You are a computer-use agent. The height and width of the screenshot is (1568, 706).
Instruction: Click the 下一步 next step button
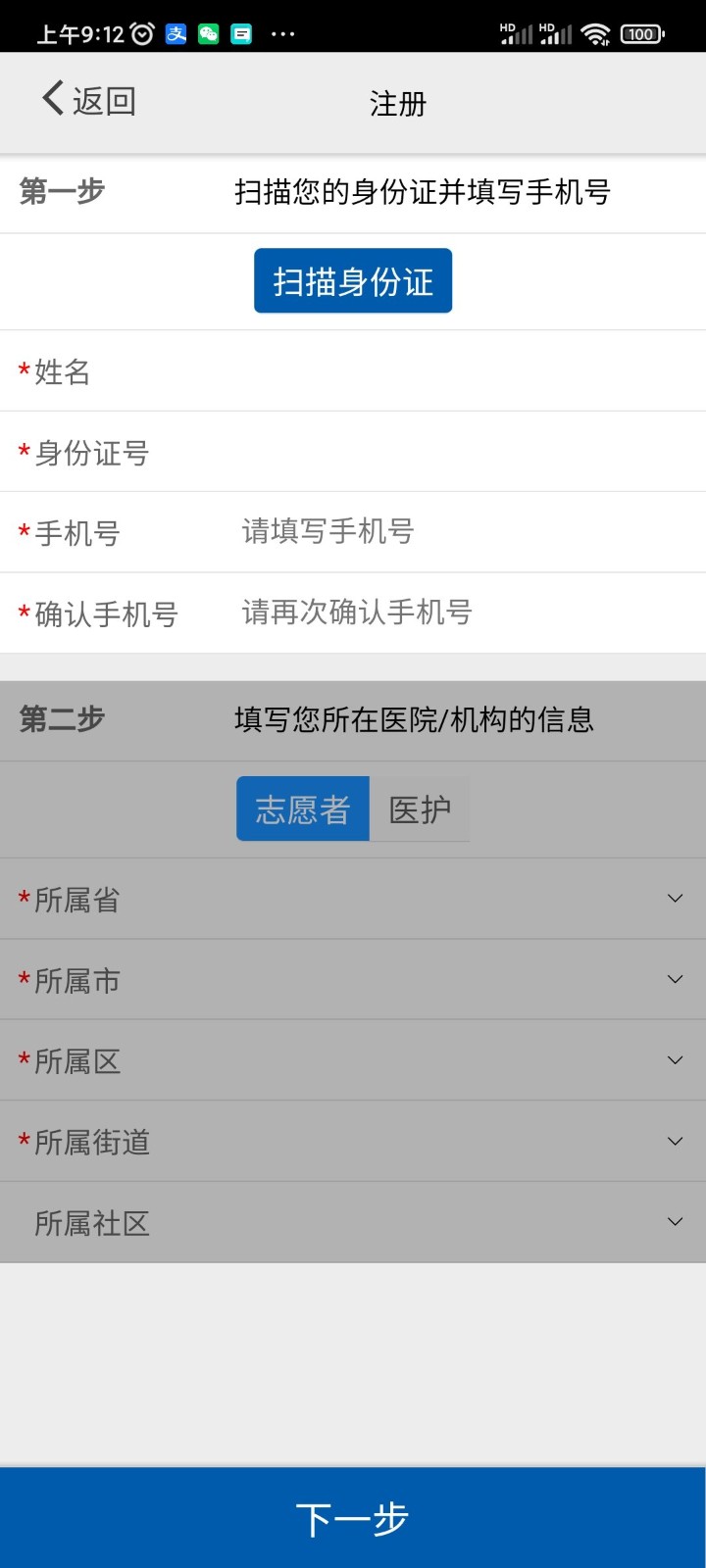353,1515
